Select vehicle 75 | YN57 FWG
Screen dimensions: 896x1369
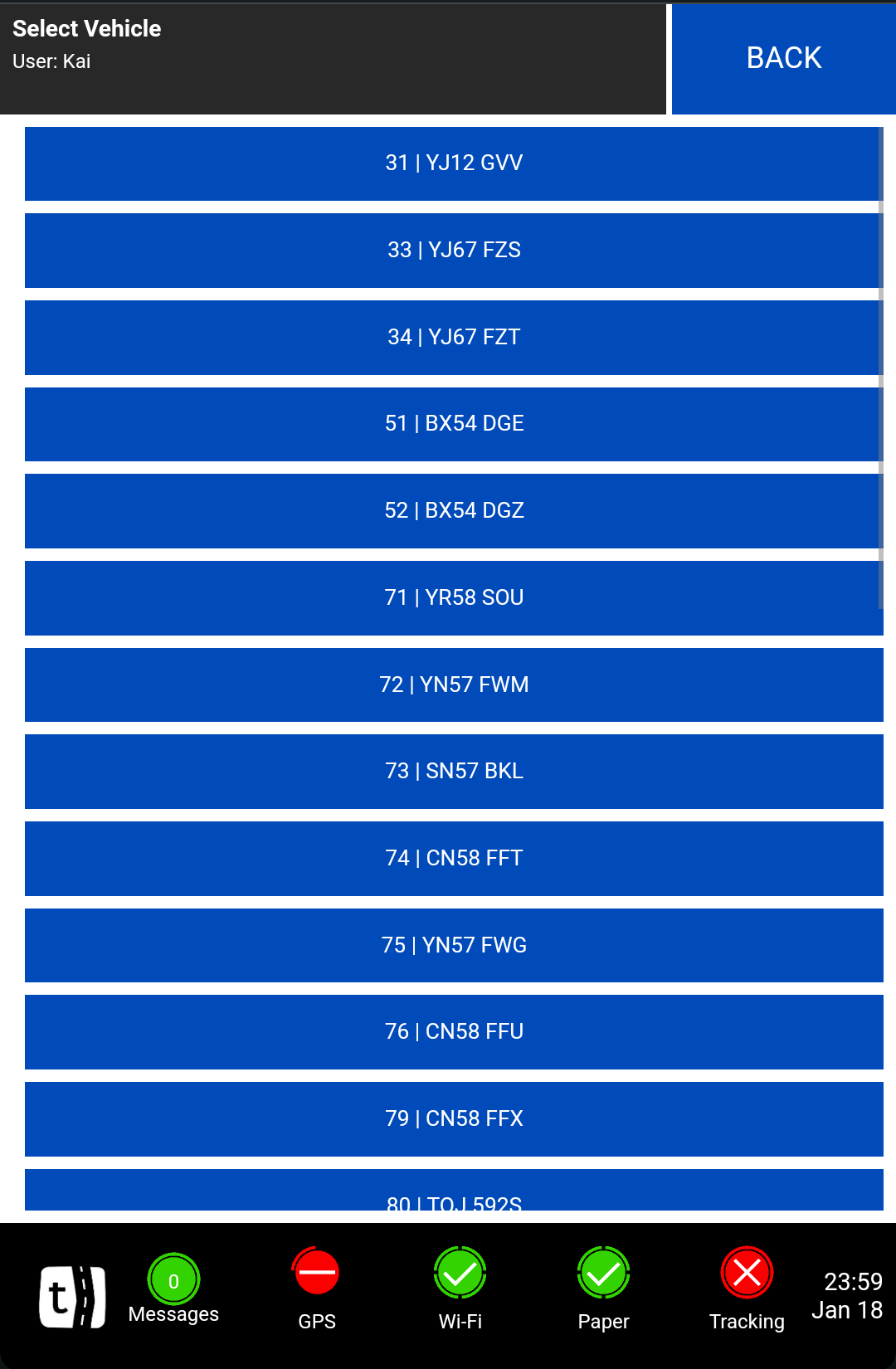coord(453,946)
